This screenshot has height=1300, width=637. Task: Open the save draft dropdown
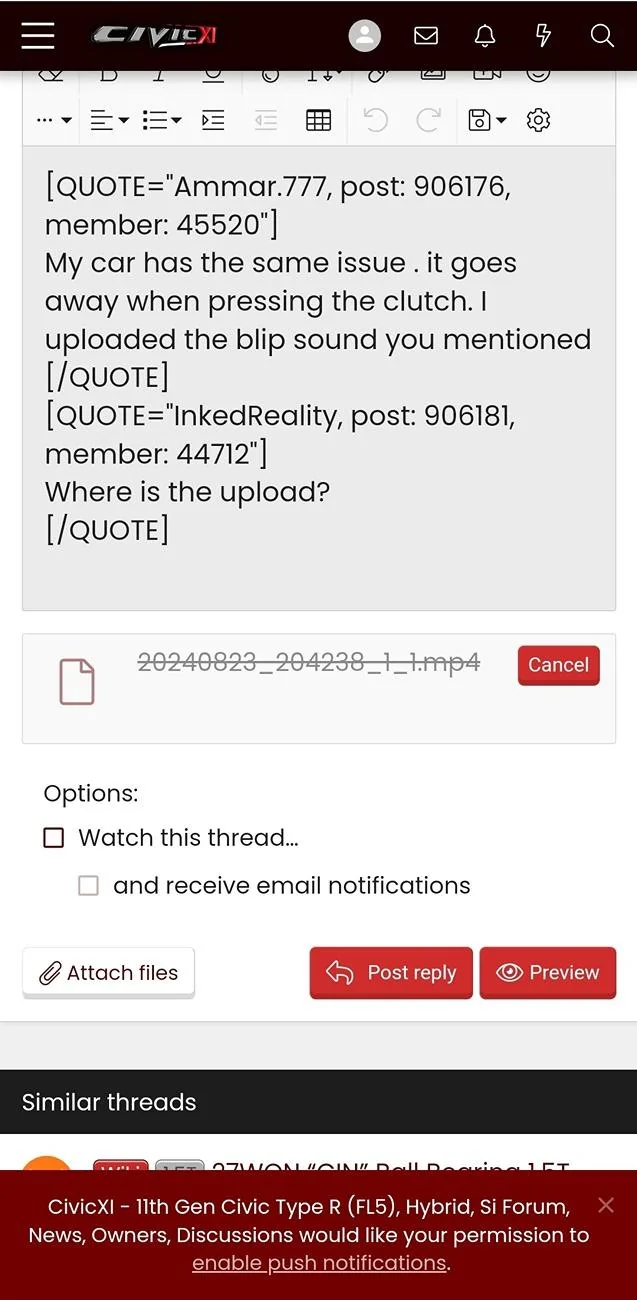pyautogui.click(x=487, y=121)
